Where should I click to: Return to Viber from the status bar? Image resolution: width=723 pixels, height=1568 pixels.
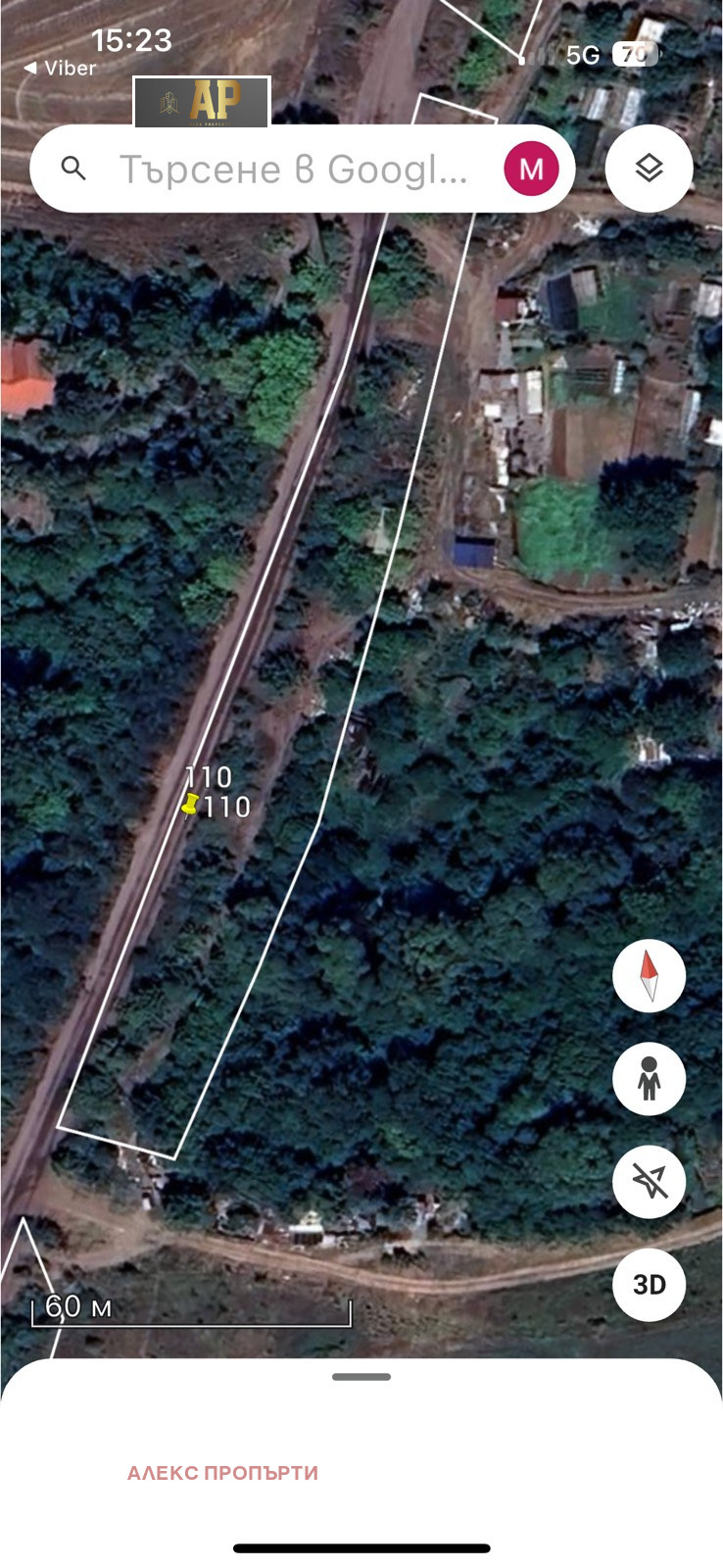pyautogui.click(x=61, y=69)
